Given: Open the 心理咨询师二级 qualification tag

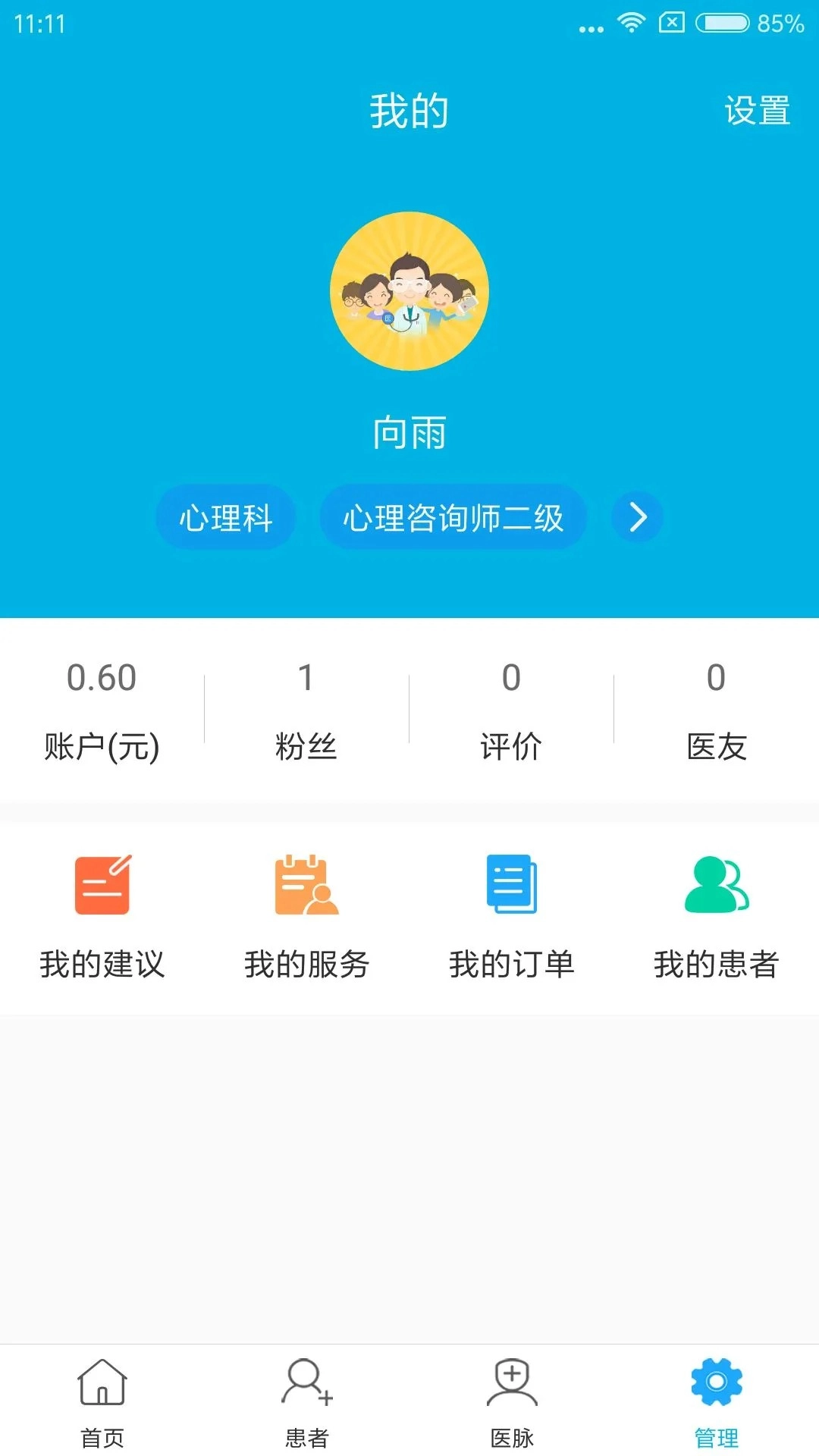Looking at the screenshot, I should click(x=453, y=517).
